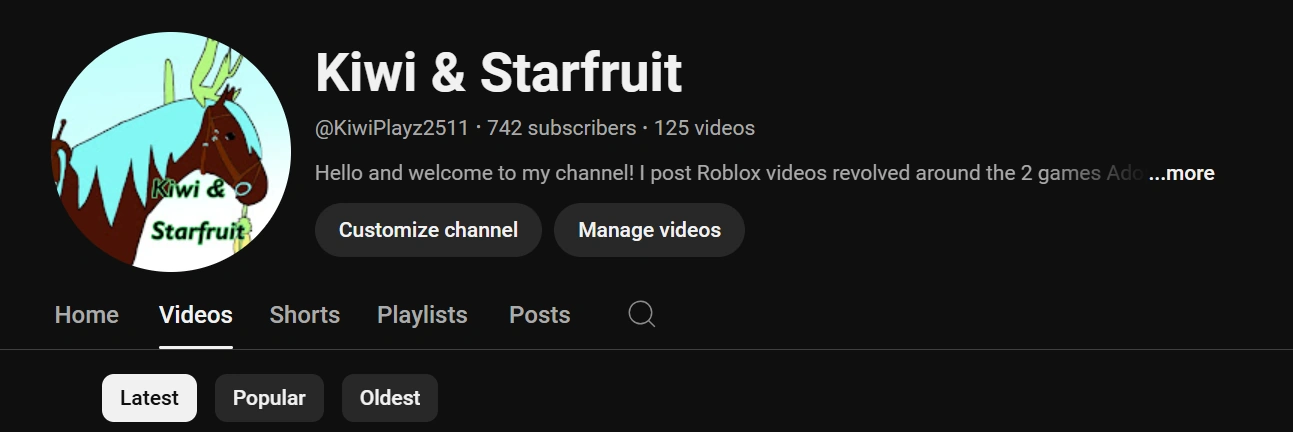Screen dimensions: 1293x432
Task: Switch to the Home tab
Action: 86,315
